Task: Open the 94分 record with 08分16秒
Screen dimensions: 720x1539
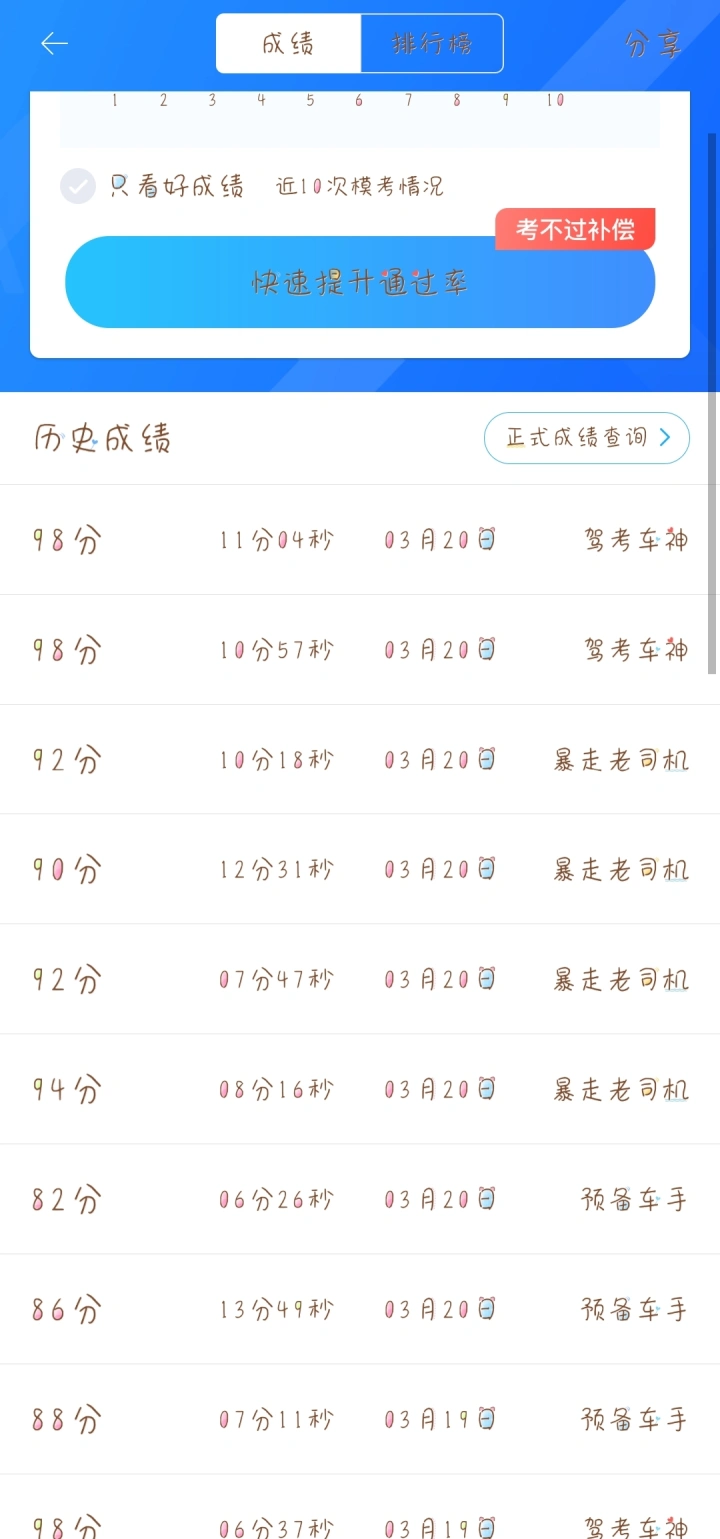Action: tap(360, 1089)
